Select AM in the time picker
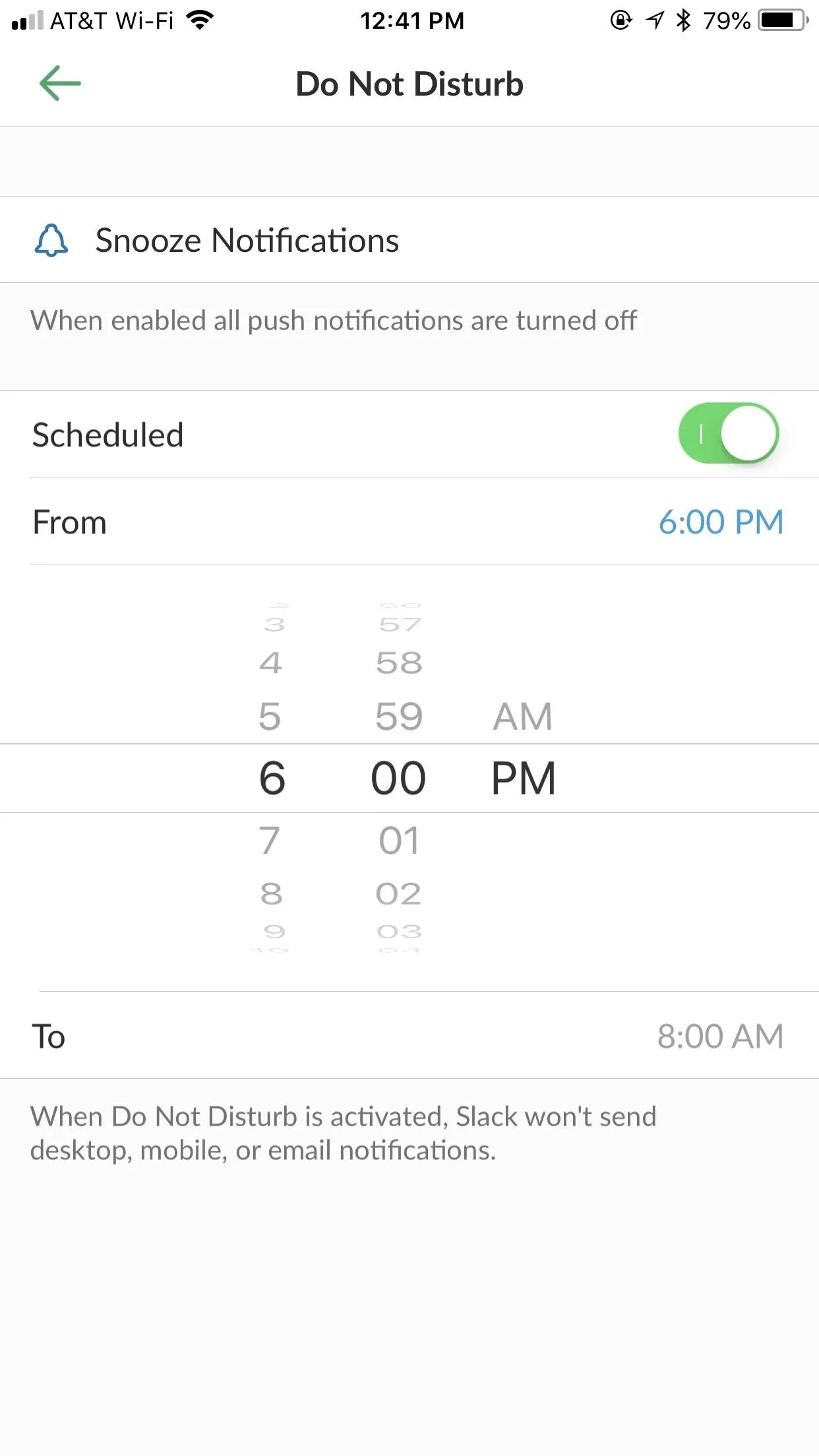This screenshot has width=819, height=1456. click(523, 717)
